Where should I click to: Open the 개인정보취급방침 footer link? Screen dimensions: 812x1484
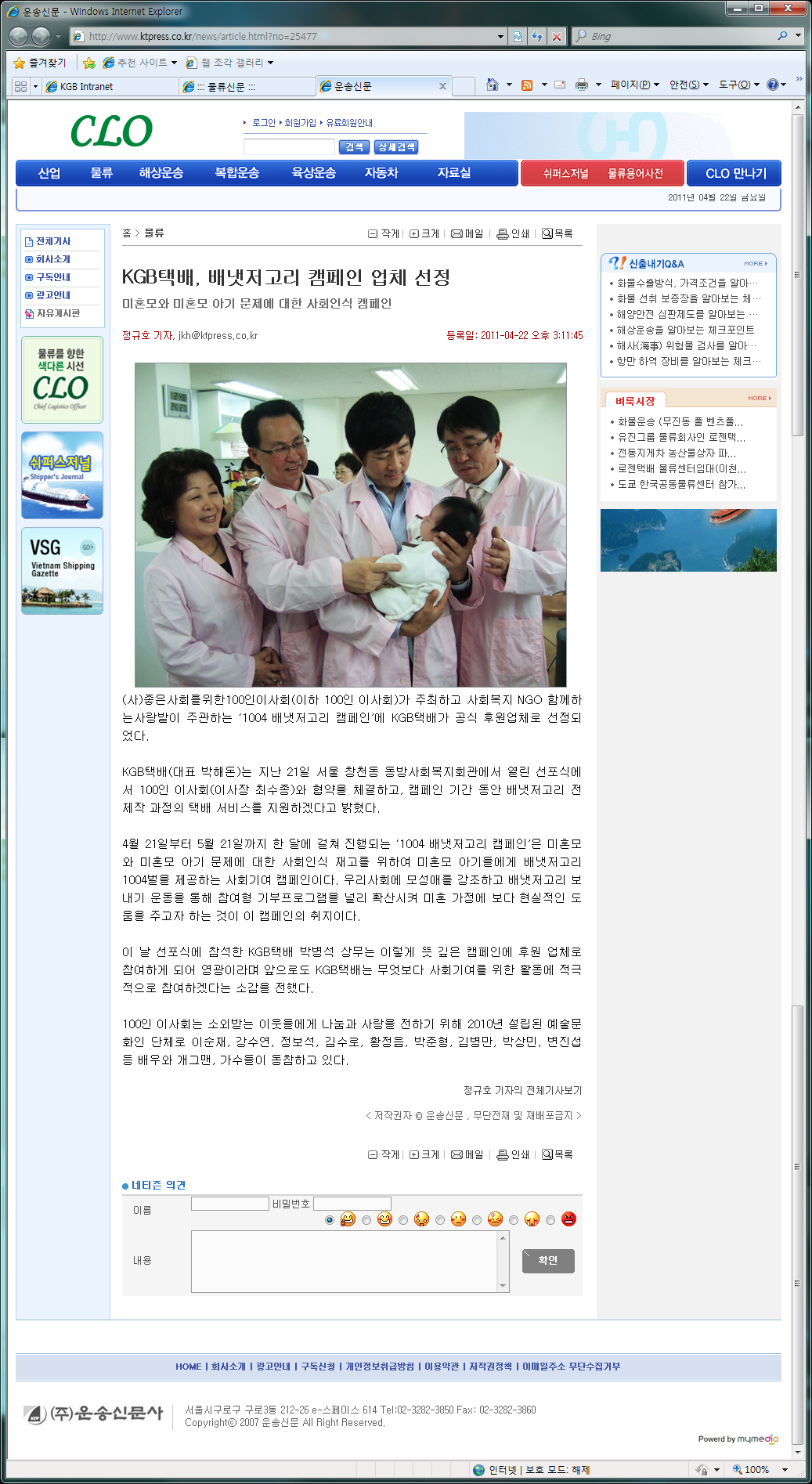coord(380,1367)
